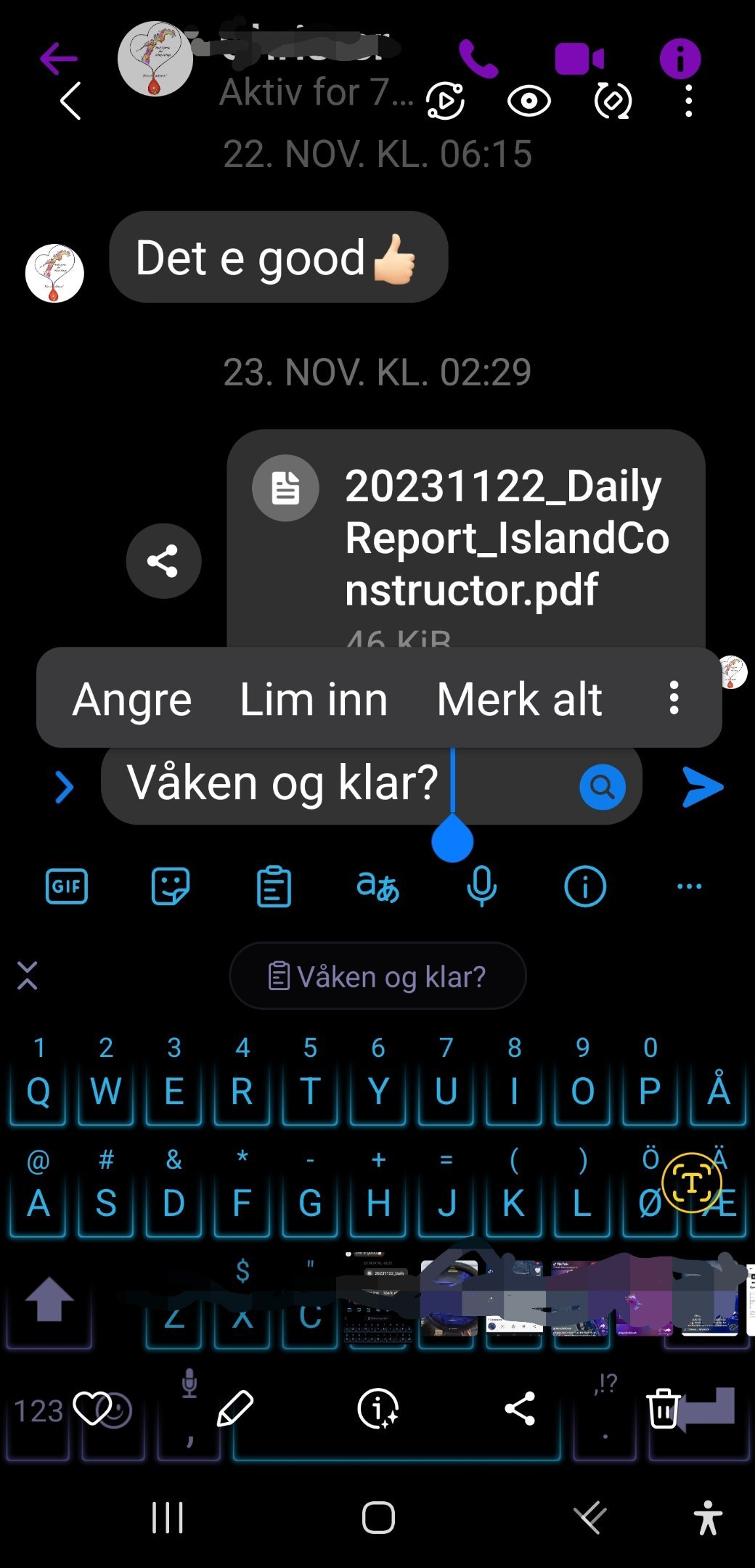Tap the search icon in the message field

pyautogui.click(x=603, y=787)
